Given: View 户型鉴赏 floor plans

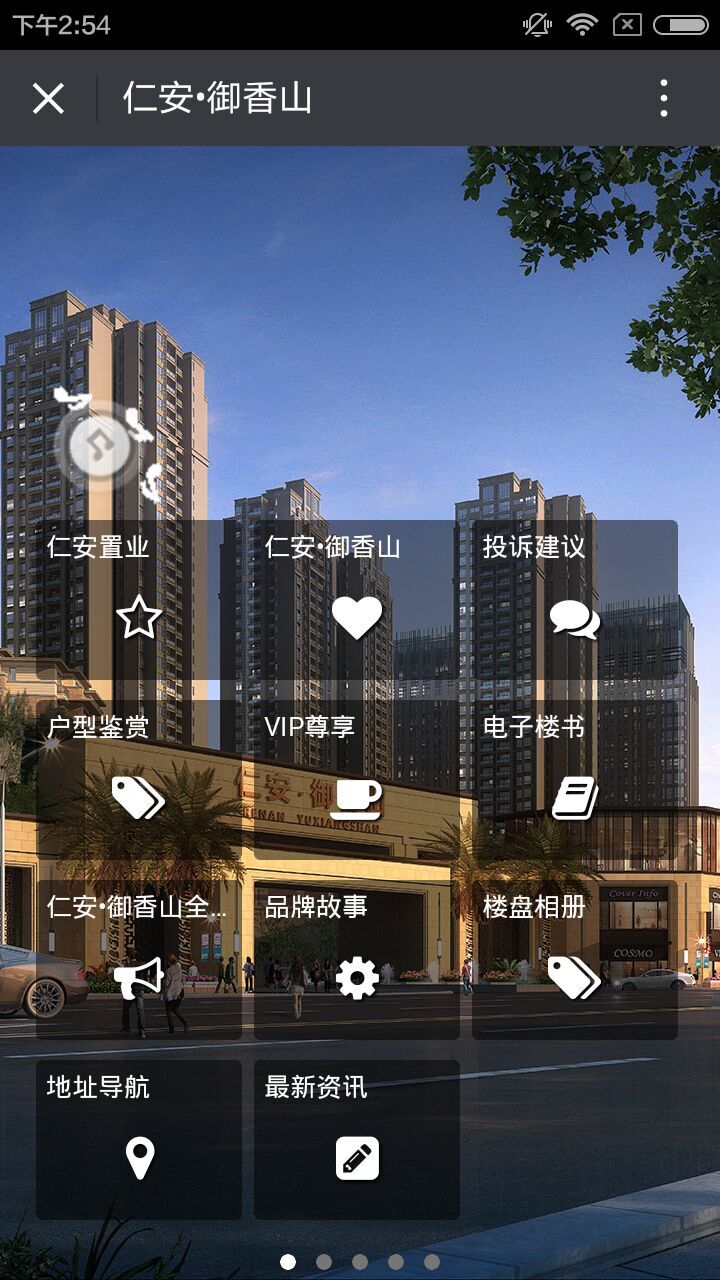Looking at the screenshot, I should 139,779.
